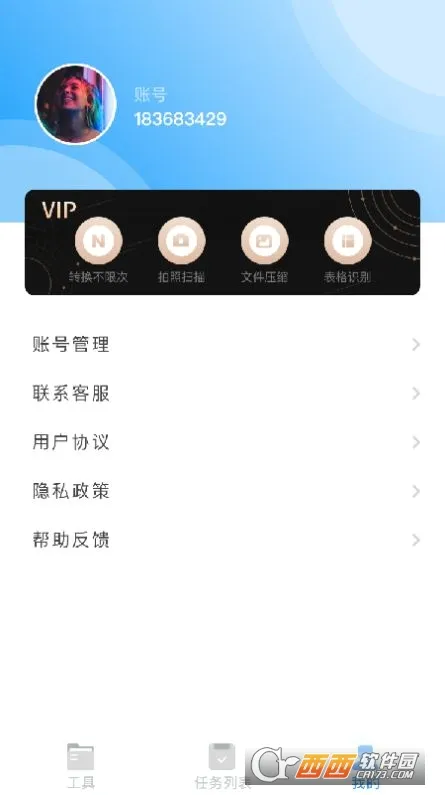
Task: Open the 联系客服 customer service row
Action: 222,393
